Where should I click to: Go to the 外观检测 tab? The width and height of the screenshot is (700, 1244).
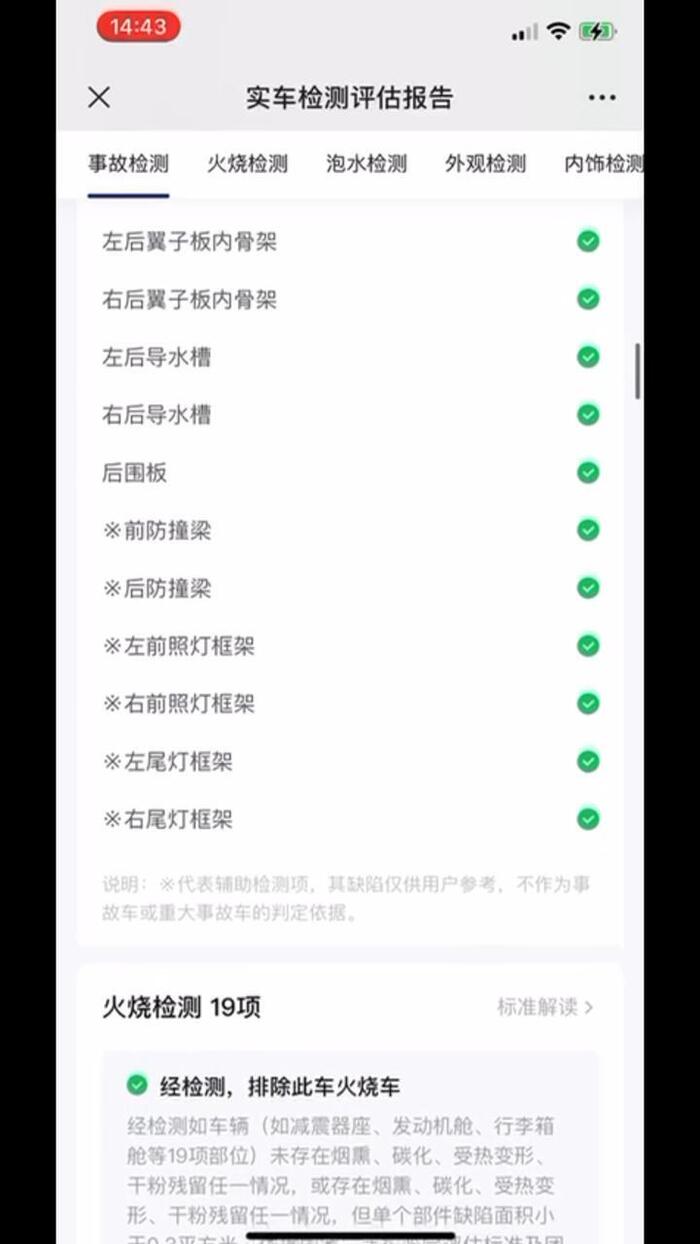tap(485, 164)
